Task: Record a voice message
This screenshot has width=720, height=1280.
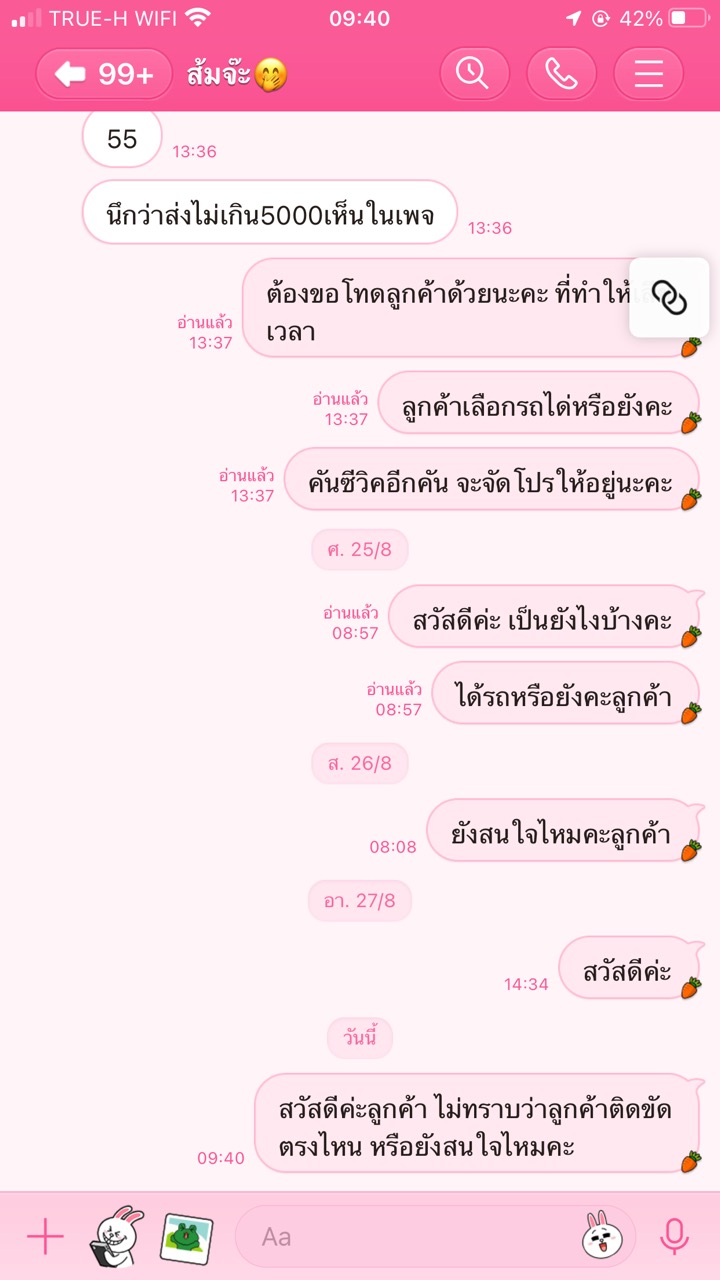Action: (x=675, y=1237)
